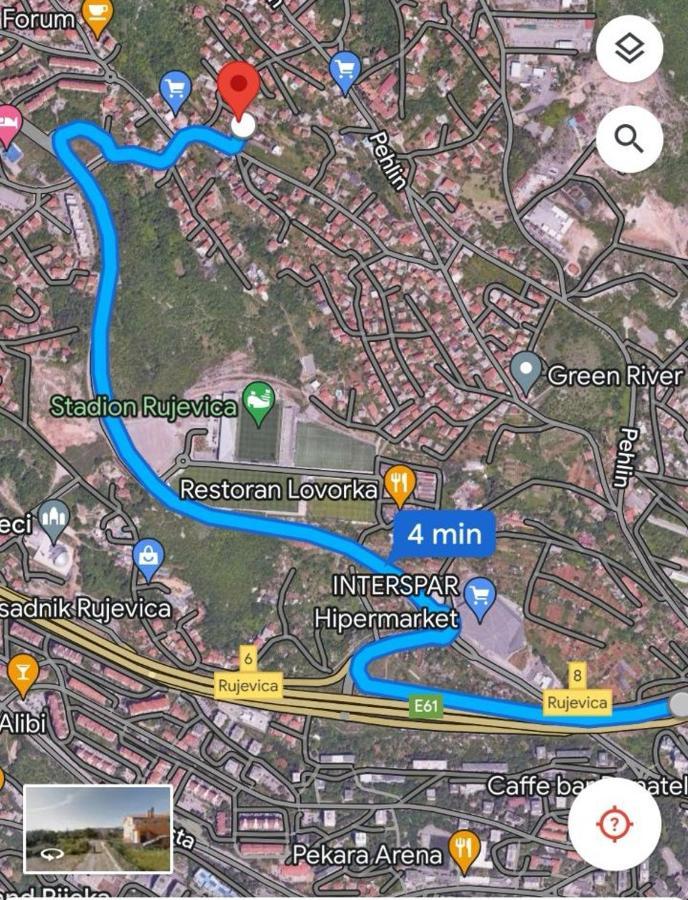This screenshot has width=688, height=900.
Task: Select the Forum cafe marker
Action: click(x=96, y=15)
